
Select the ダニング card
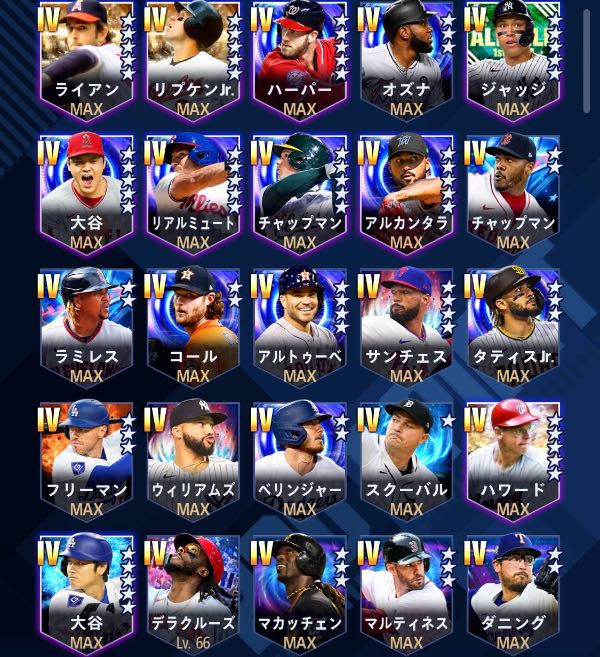(x=513, y=592)
